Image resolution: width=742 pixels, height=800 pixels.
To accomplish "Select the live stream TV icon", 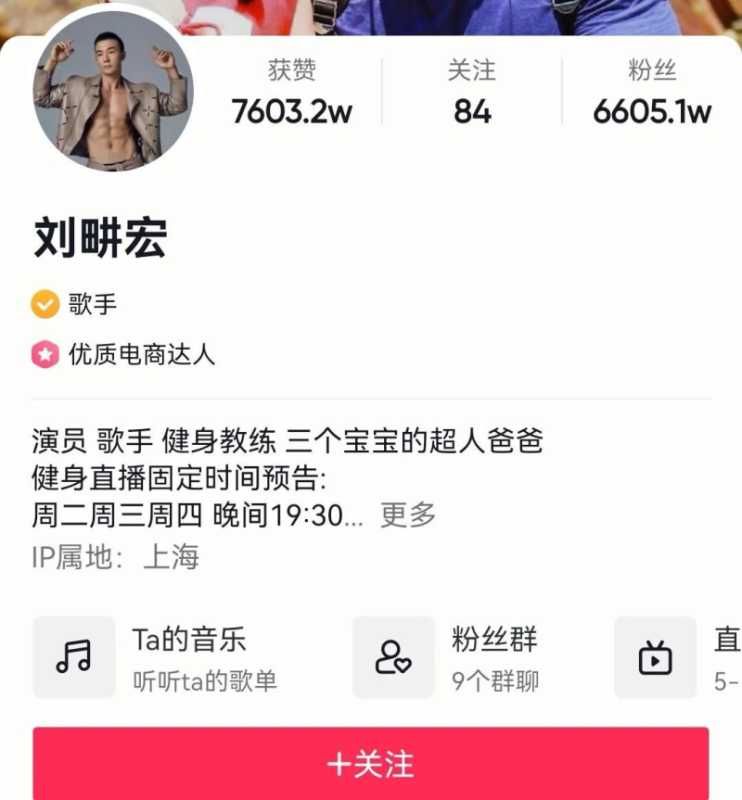I will 655,658.
